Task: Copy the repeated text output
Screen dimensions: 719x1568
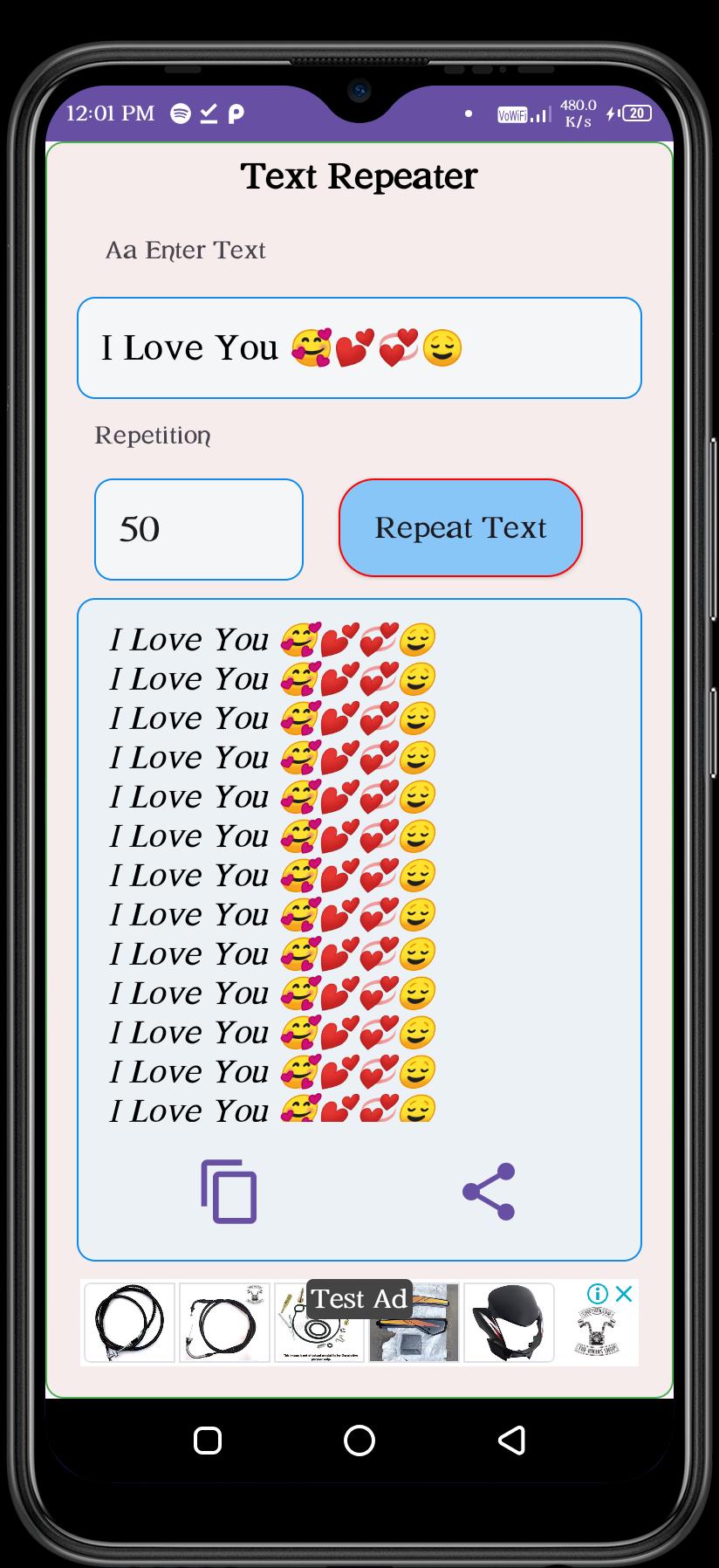Action: point(229,1192)
